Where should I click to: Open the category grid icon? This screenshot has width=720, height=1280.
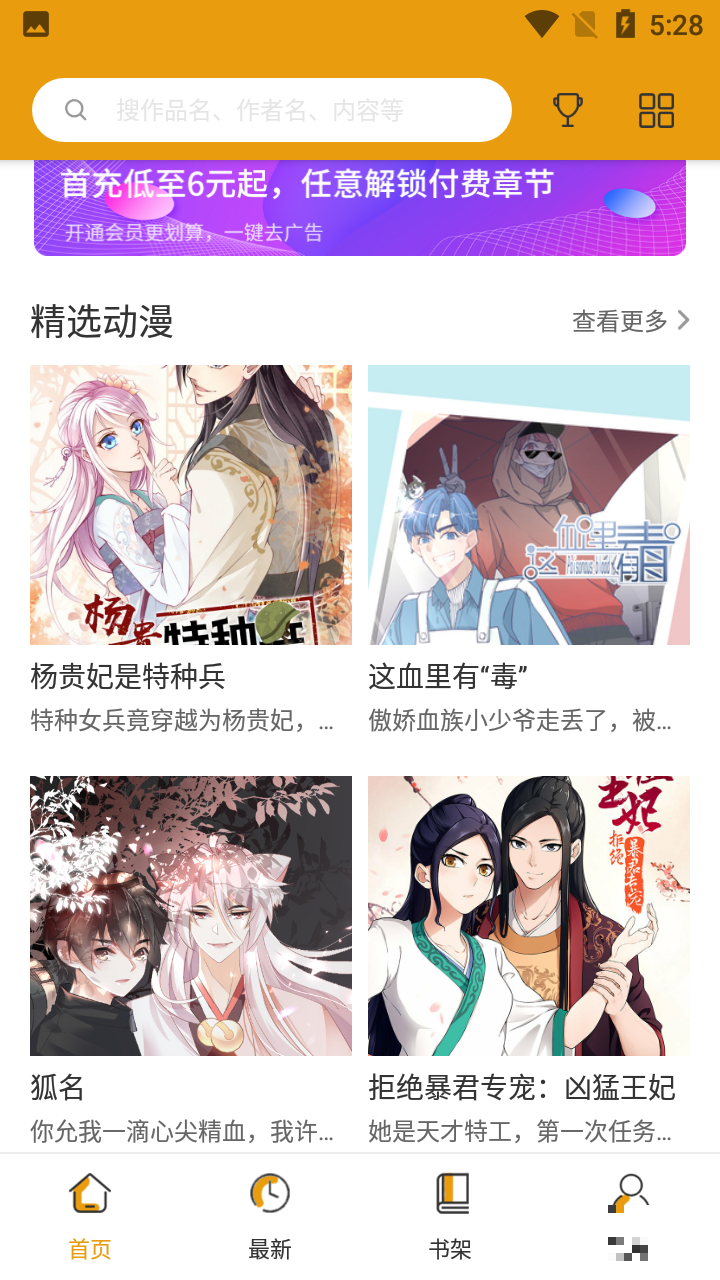point(656,110)
